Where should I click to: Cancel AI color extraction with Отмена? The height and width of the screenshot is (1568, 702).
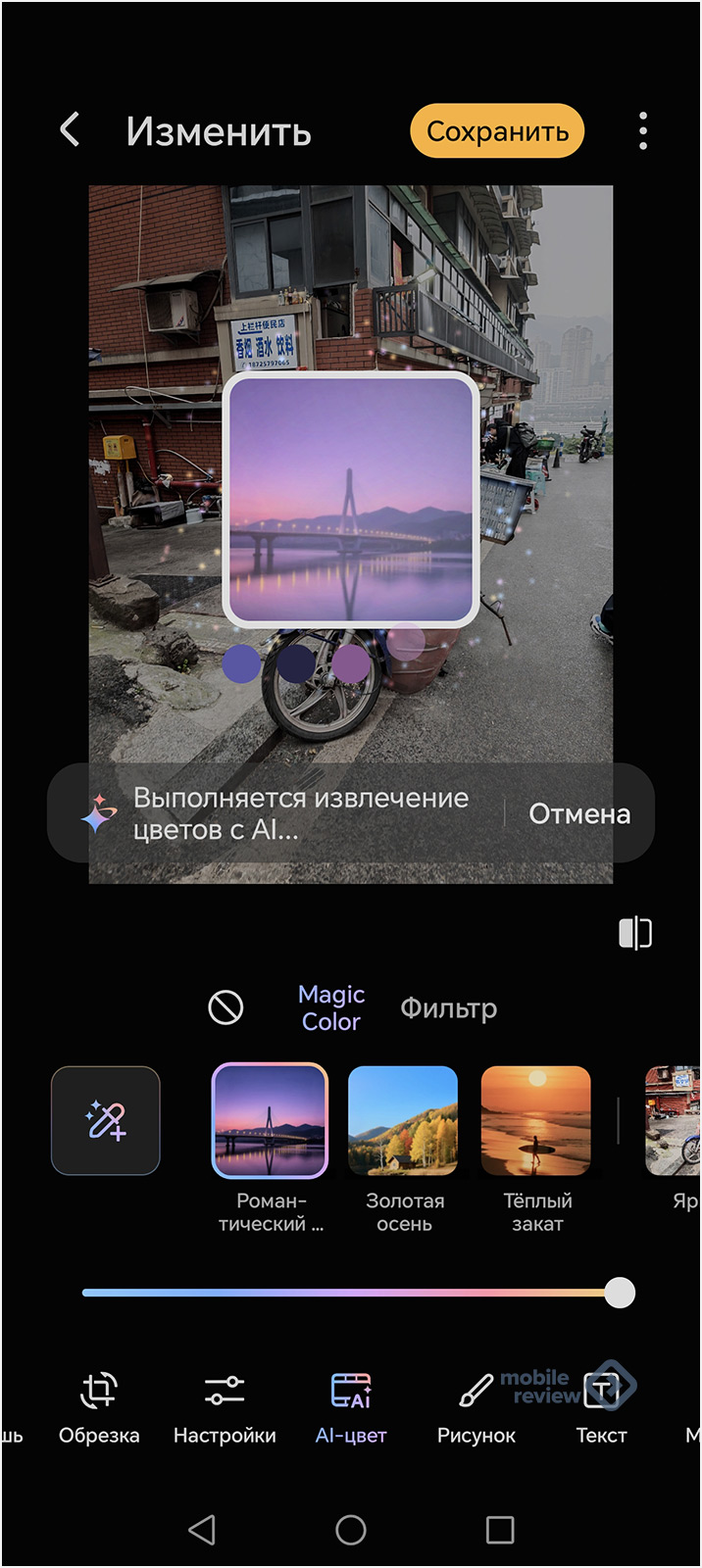pyautogui.click(x=578, y=813)
